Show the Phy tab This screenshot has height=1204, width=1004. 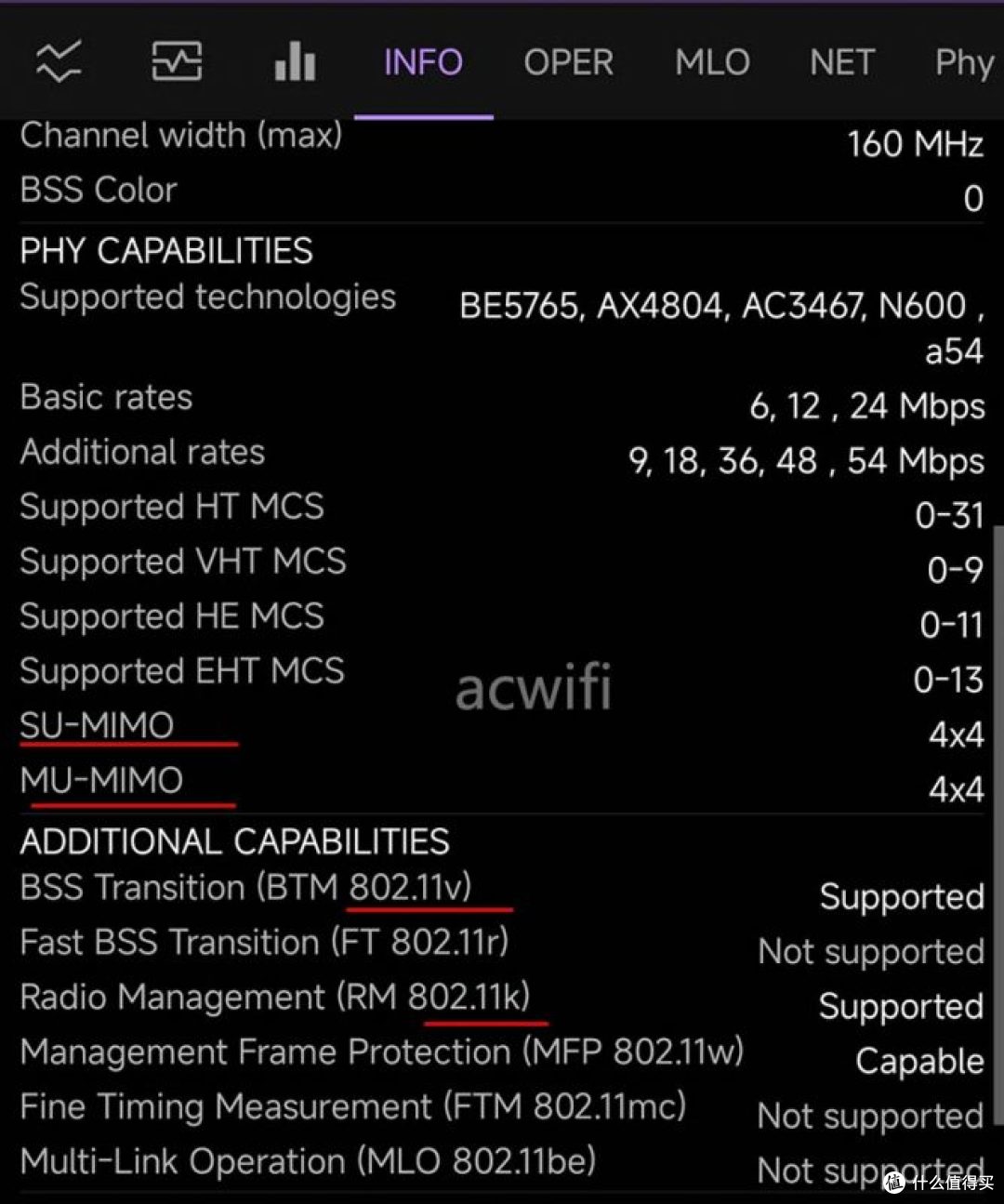(x=964, y=62)
